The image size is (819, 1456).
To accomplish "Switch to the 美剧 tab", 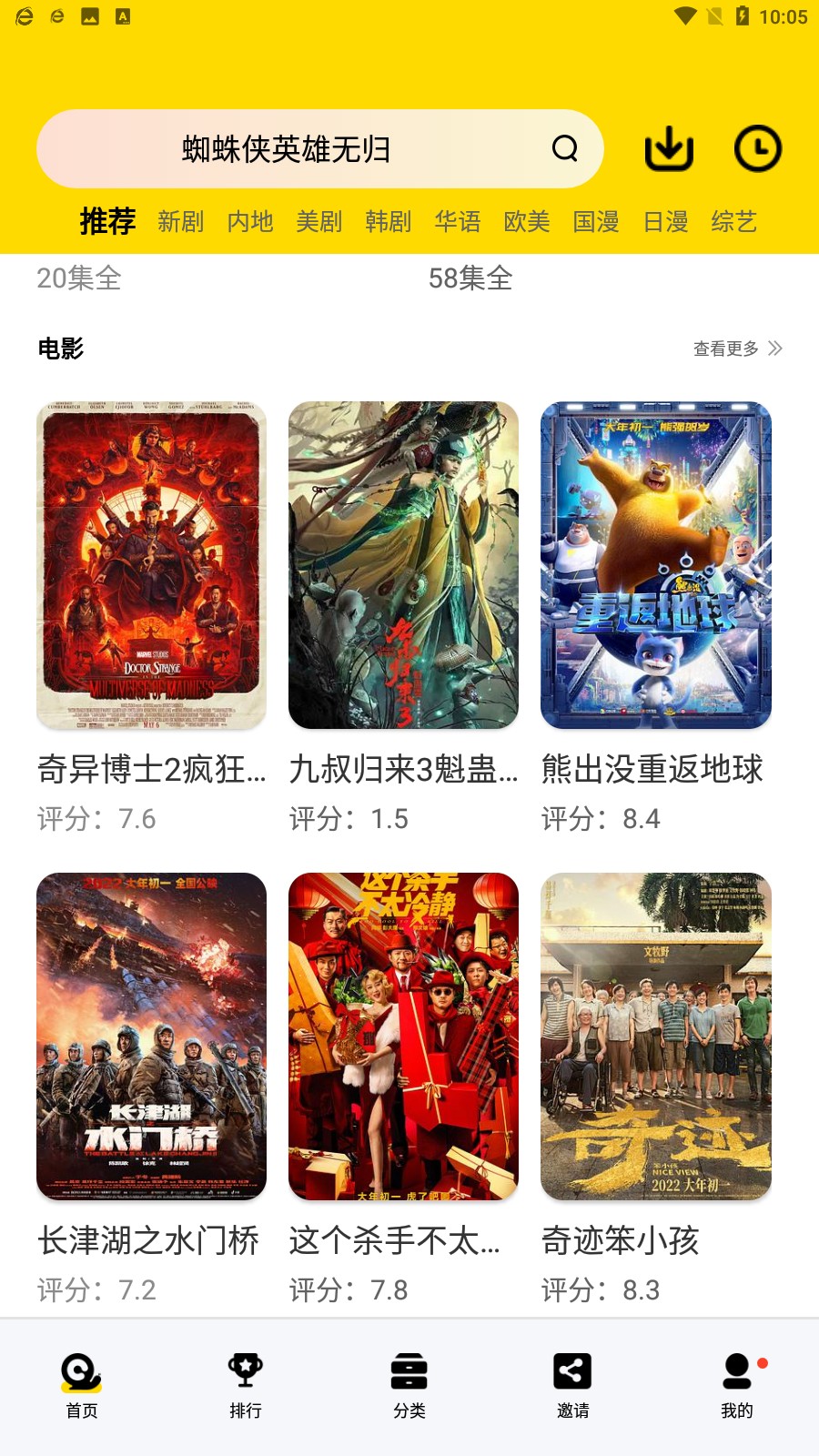I will click(x=320, y=221).
